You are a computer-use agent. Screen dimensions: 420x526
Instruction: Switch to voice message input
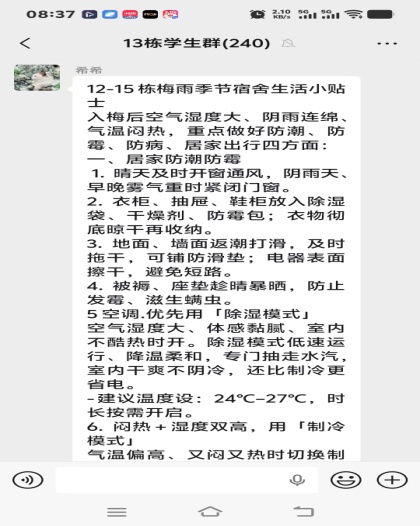(28, 480)
